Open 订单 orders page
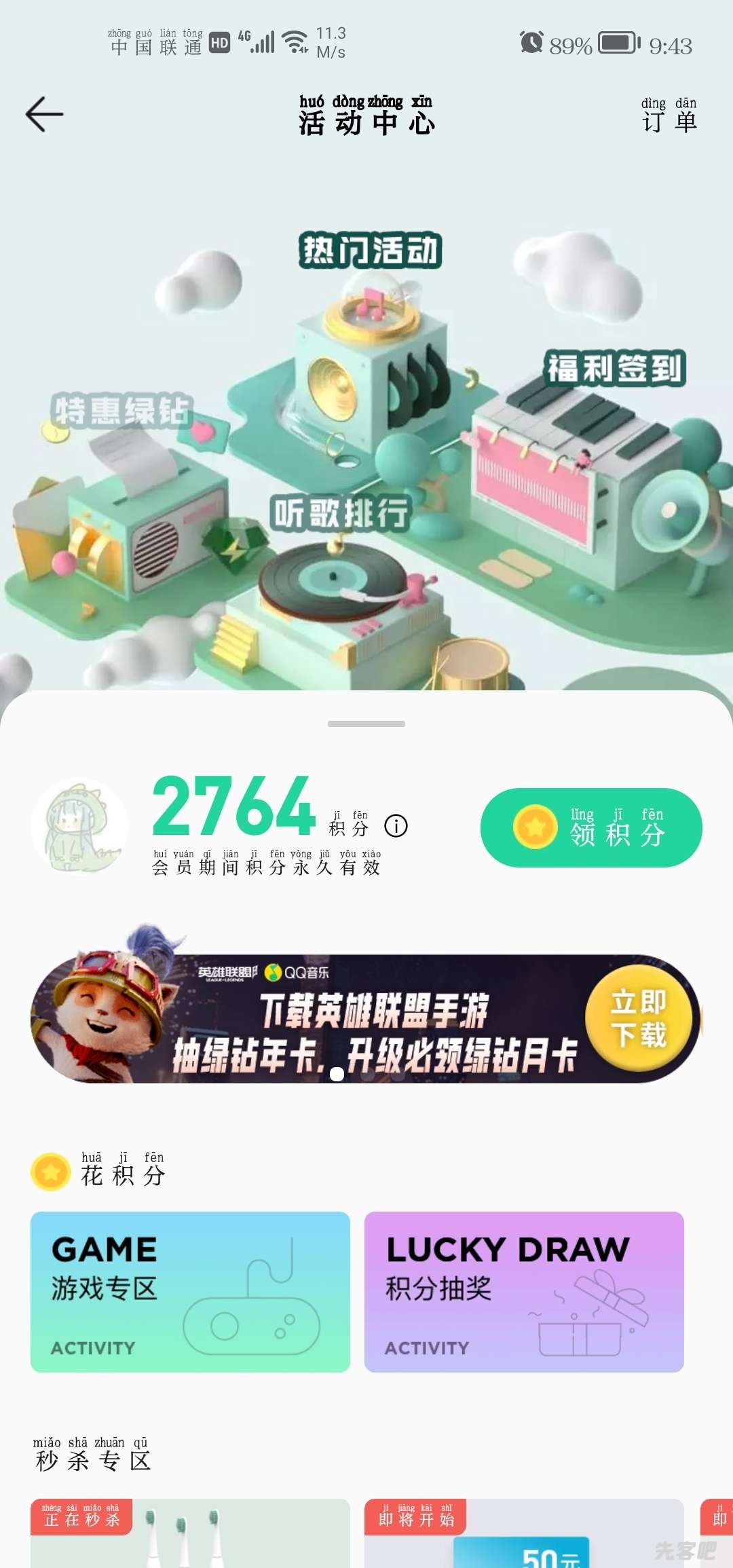 [x=669, y=117]
